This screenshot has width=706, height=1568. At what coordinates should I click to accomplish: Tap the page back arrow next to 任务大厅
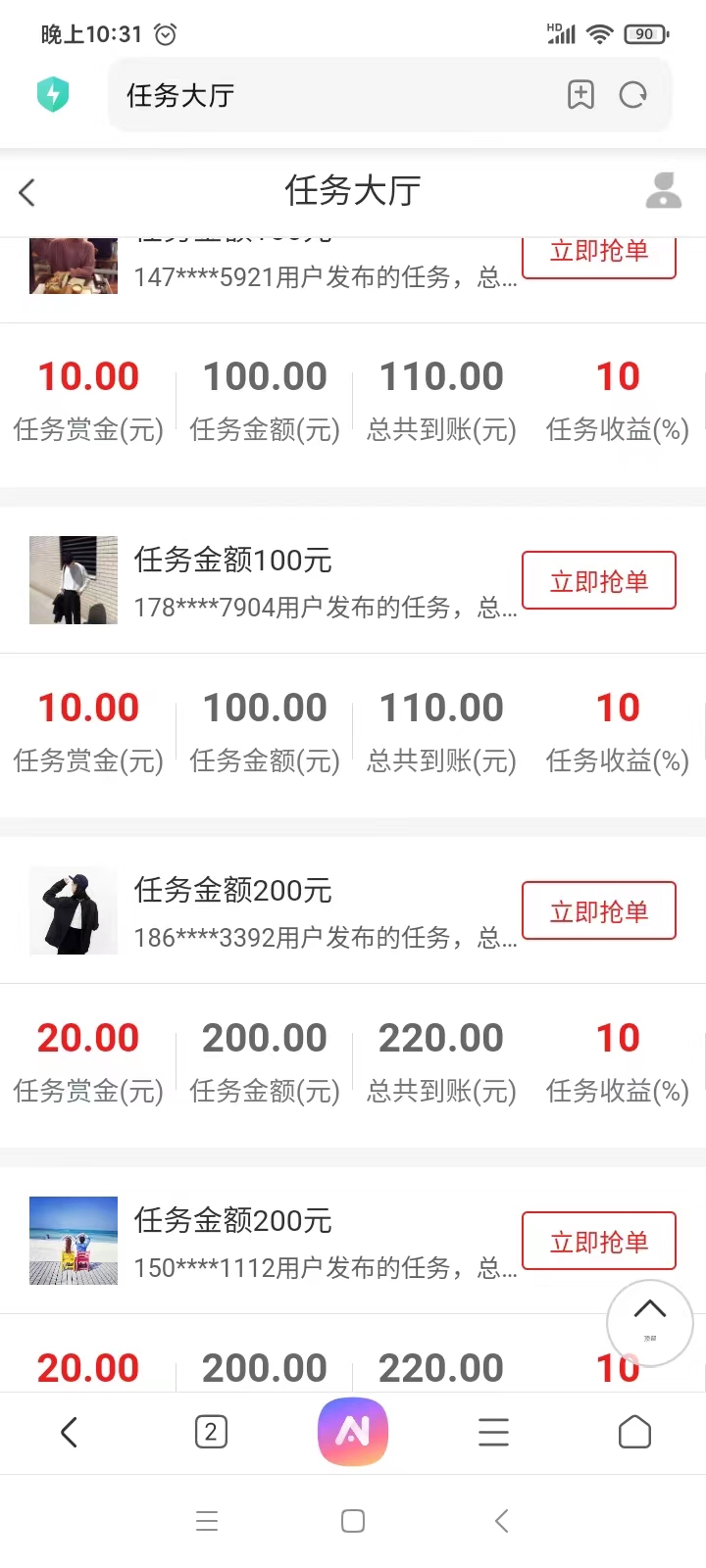click(x=26, y=192)
